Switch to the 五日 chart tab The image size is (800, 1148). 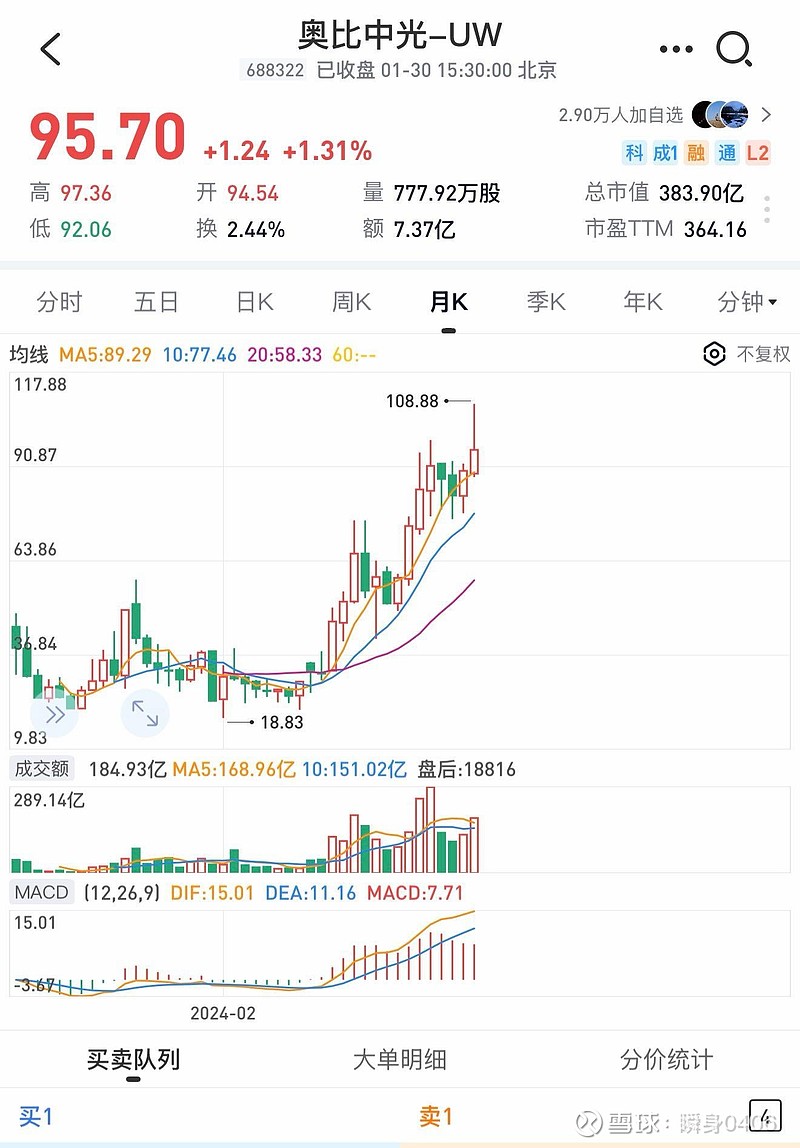coord(156,302)
